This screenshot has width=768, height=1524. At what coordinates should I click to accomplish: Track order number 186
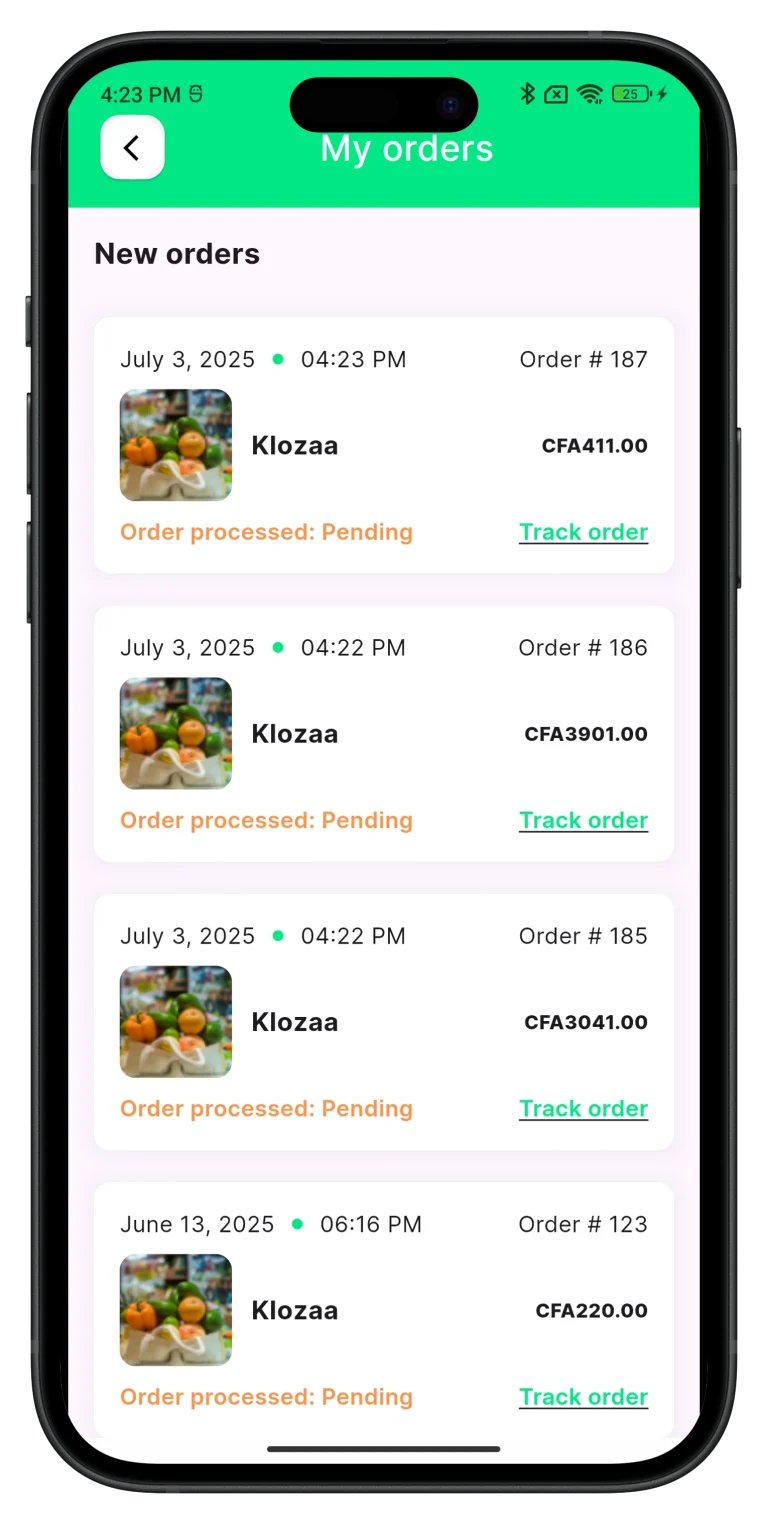583,820
